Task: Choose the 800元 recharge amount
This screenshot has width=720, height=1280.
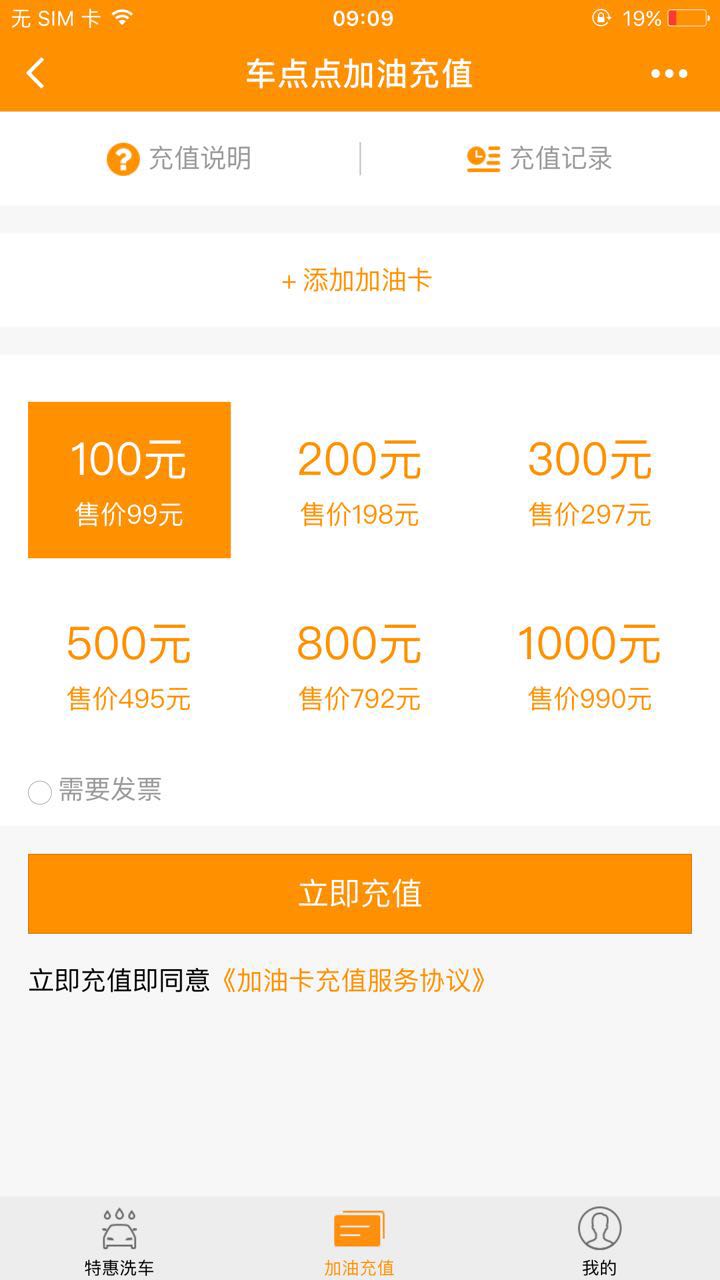Action: click(359, 665)
